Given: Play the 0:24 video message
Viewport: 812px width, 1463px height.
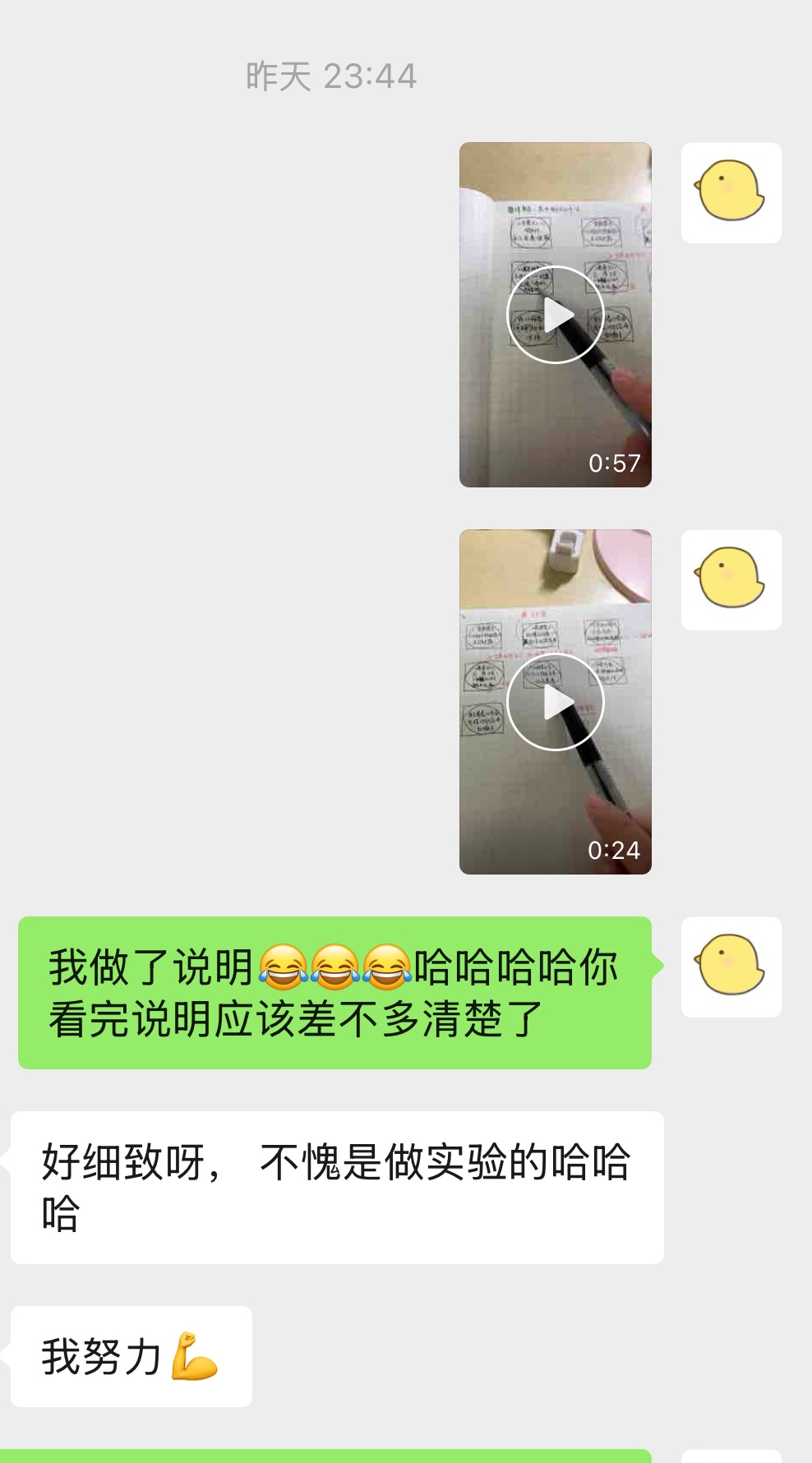Looking at the screenshot, I should 556,702.
